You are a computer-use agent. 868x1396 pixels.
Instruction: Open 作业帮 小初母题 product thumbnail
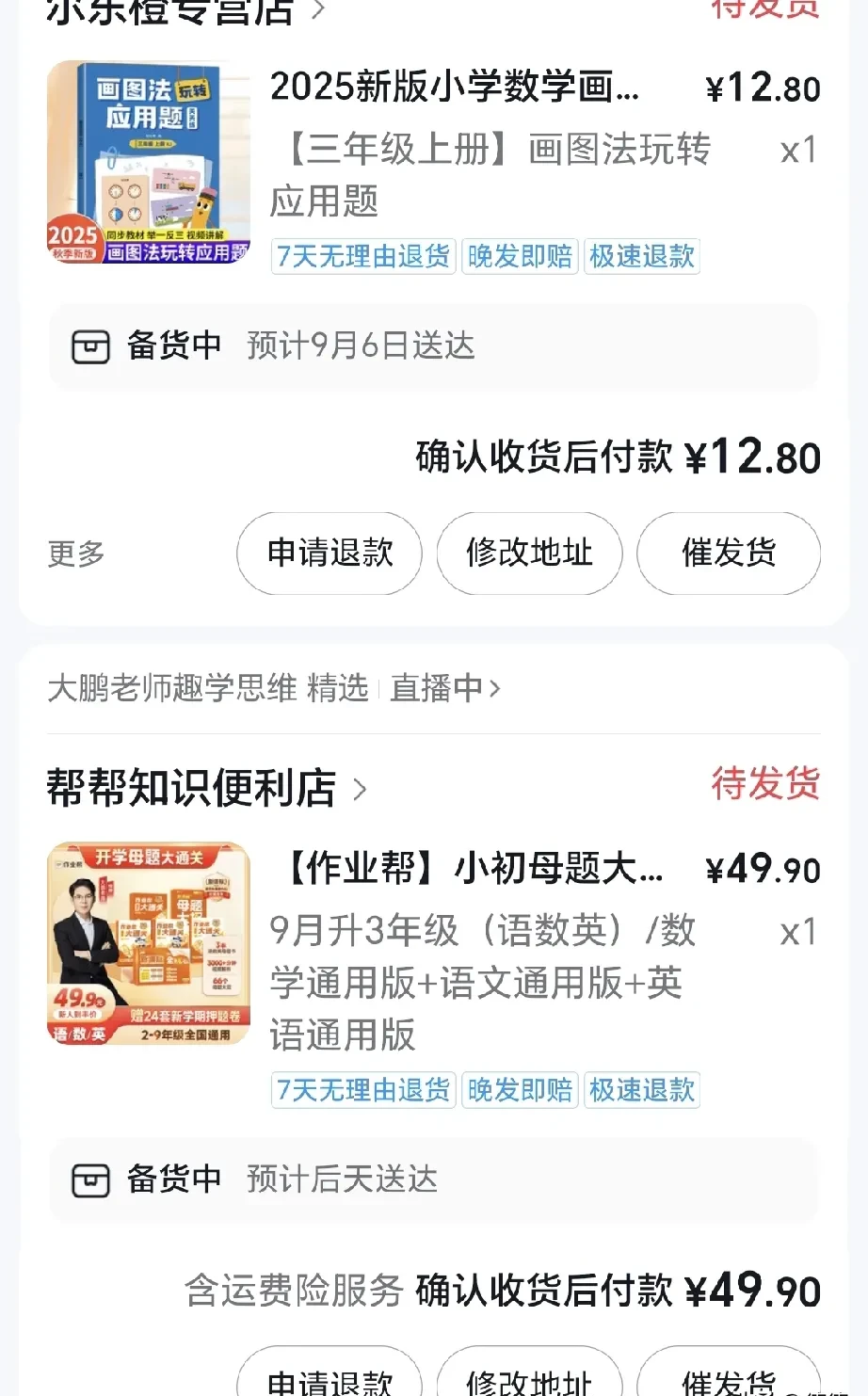pos(149,943)
